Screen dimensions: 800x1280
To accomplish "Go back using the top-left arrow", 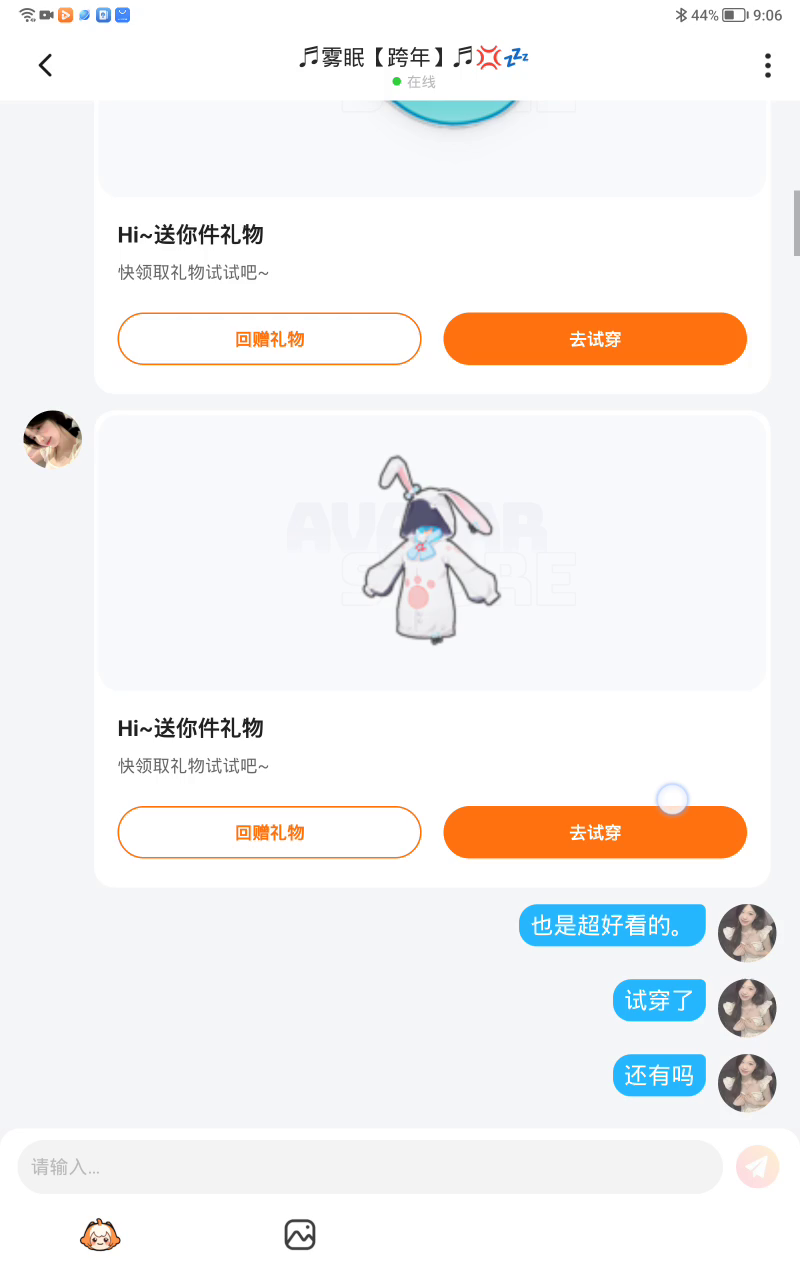I will (45, 66).
